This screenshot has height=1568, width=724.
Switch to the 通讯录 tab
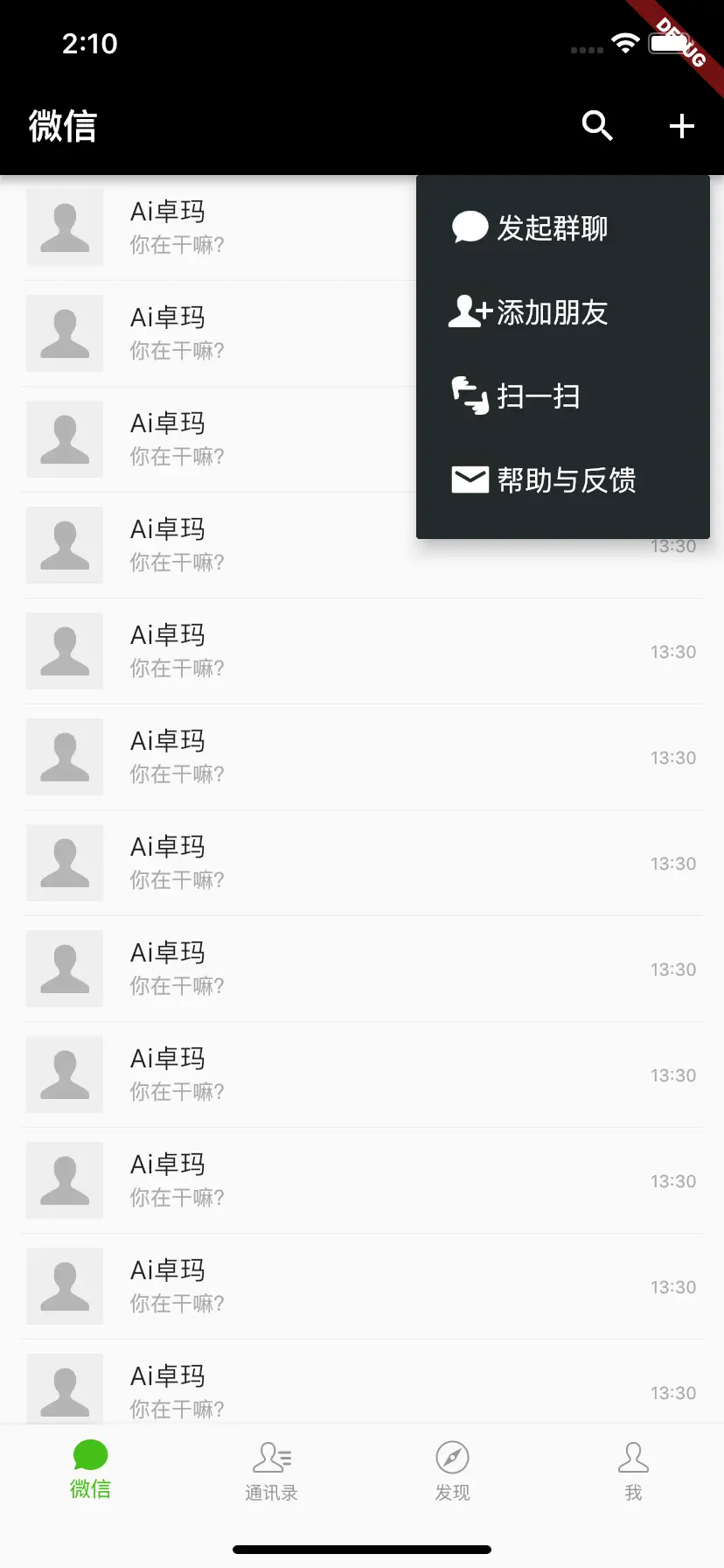point(272,1470)
